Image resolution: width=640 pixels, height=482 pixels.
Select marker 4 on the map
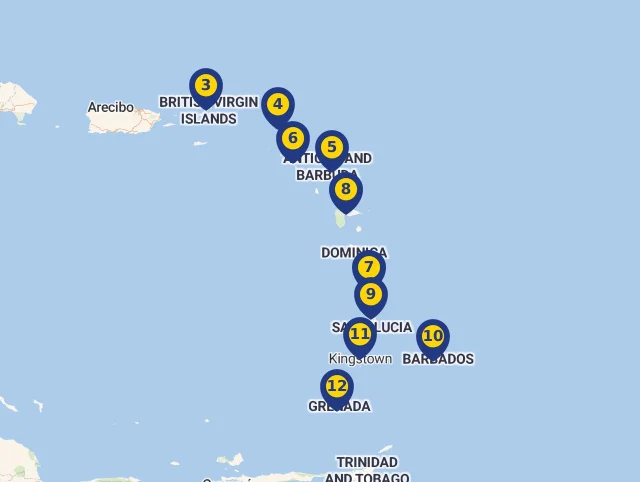tap(278, 104)
